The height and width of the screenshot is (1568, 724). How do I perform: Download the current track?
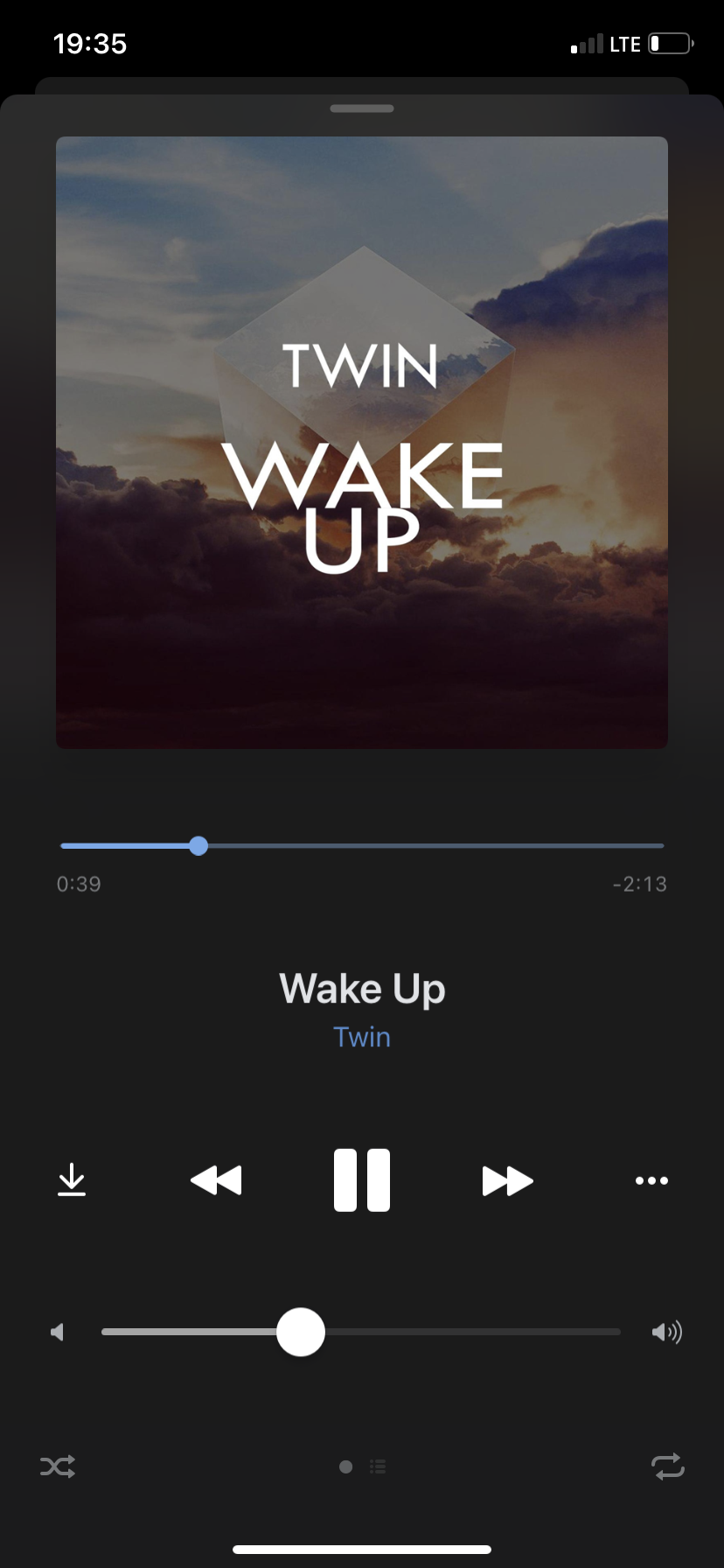(72, 1179)
